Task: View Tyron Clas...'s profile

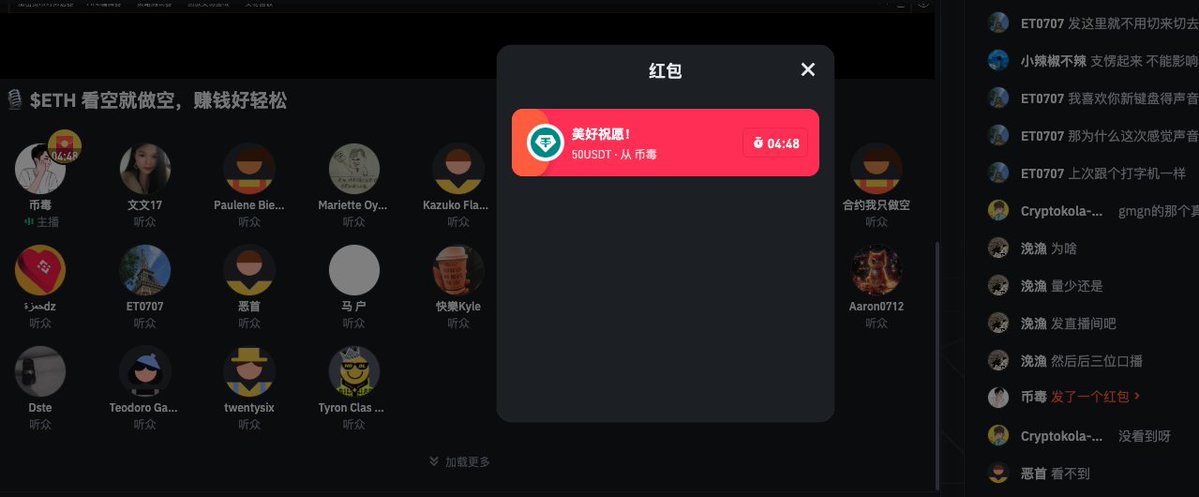Action: (354, 371)
